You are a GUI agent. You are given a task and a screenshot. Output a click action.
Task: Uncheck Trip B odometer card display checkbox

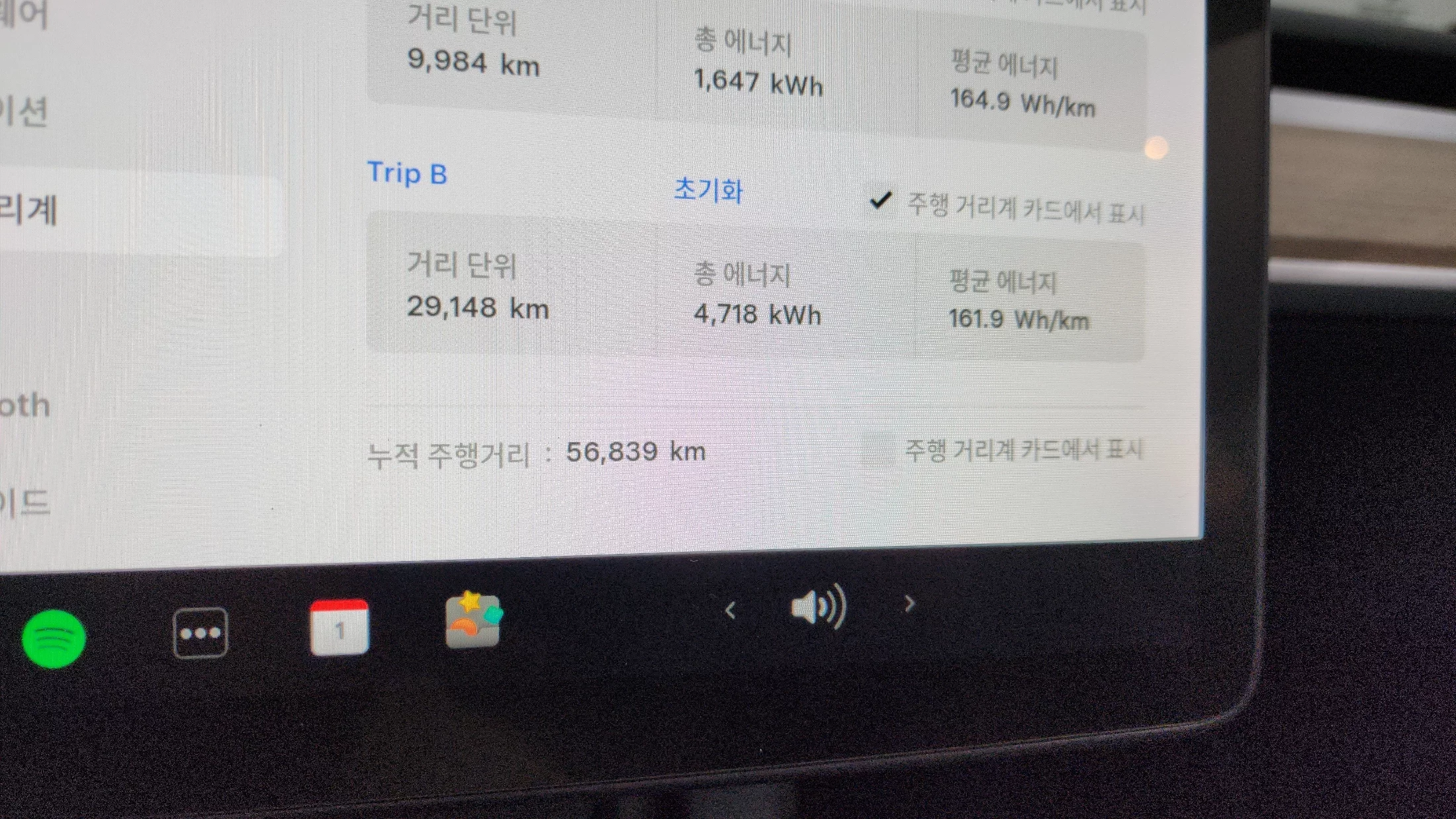pyautogui.click(x=880, y=200)
